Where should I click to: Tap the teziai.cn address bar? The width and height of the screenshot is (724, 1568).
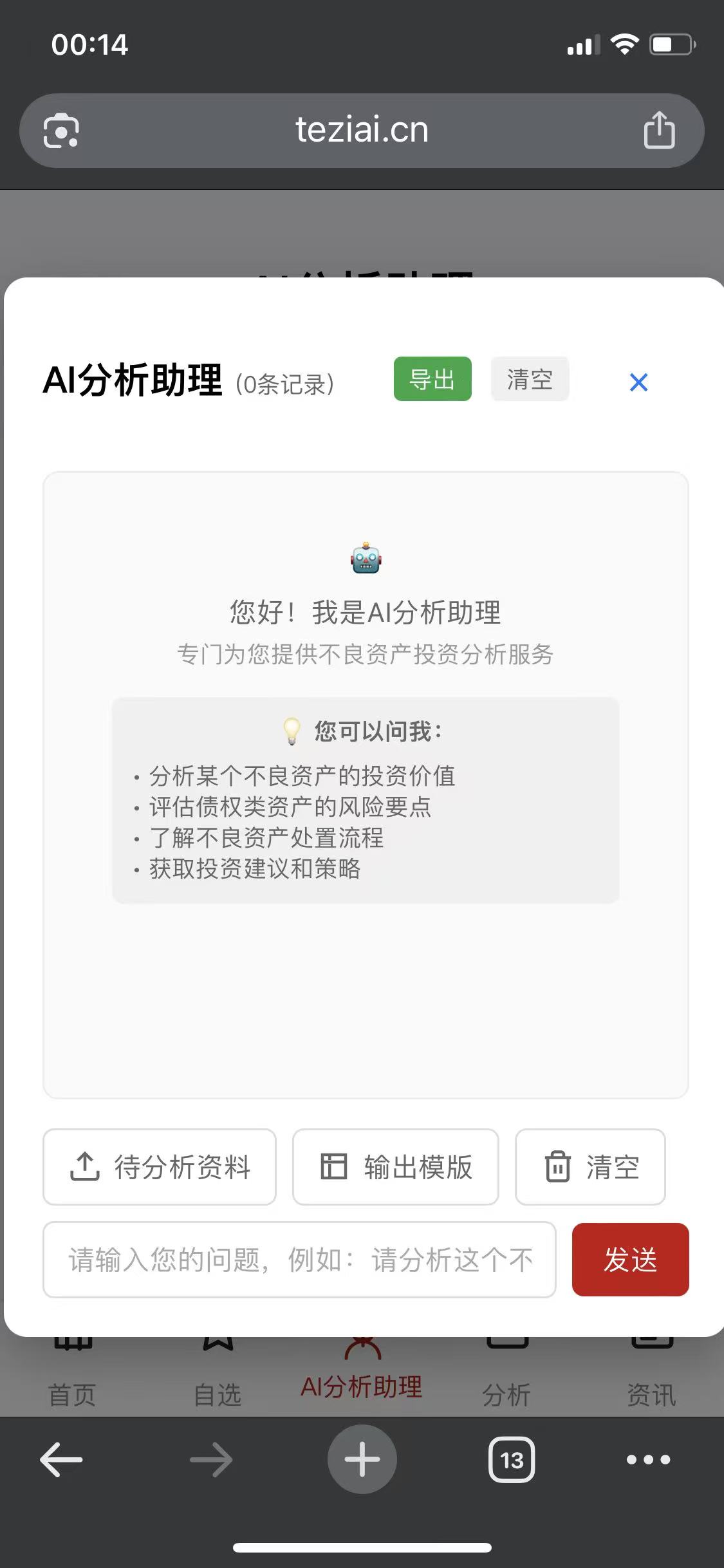click(x=362, y=131)
